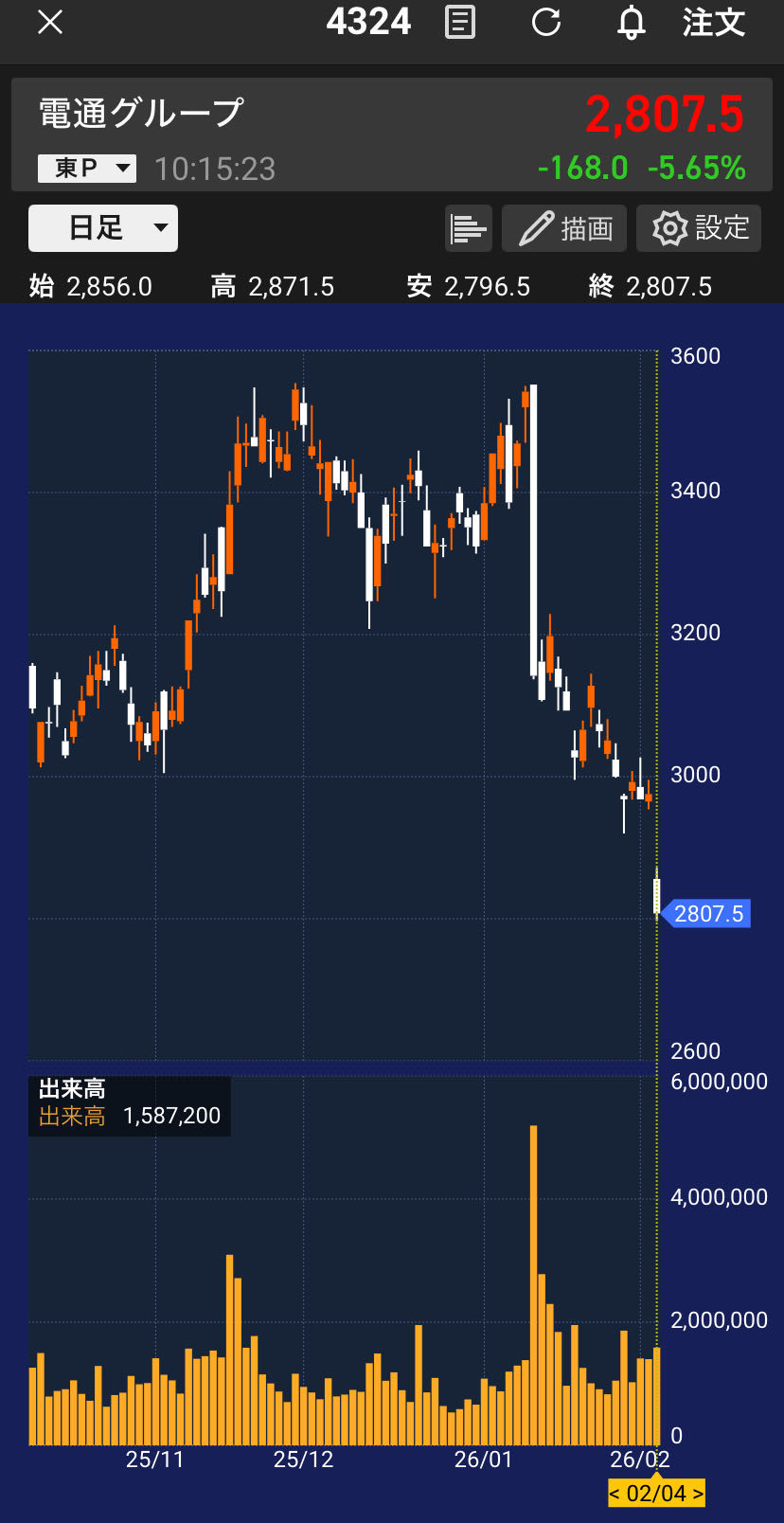Close the stock chart screen

[x=49, y=23]
